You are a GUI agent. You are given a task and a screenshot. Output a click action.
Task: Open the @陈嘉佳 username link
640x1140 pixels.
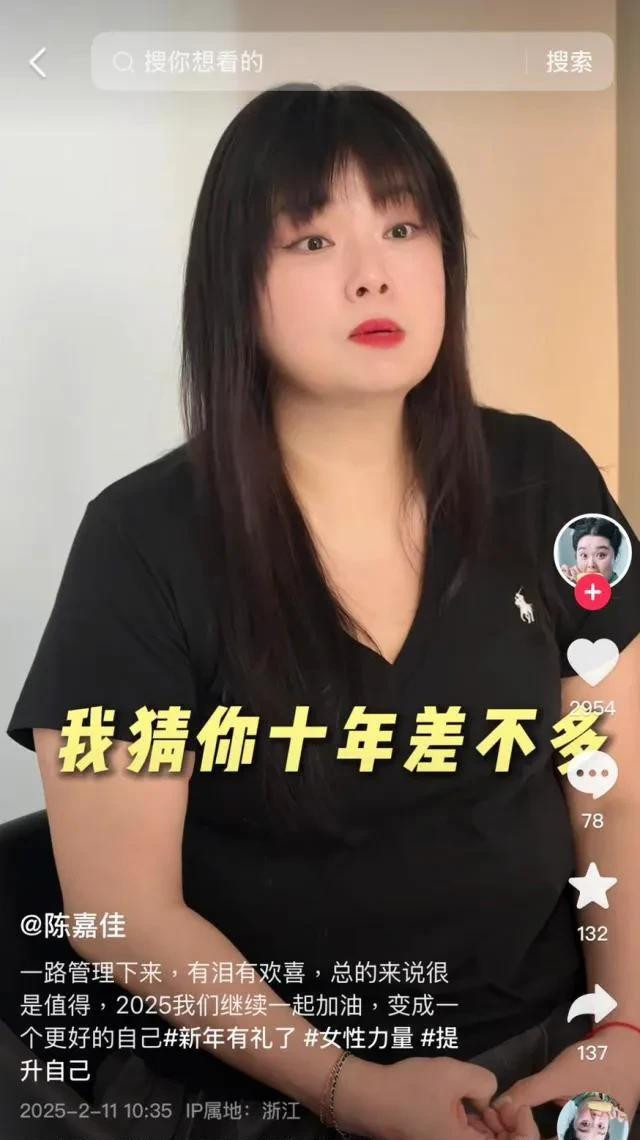73,926
